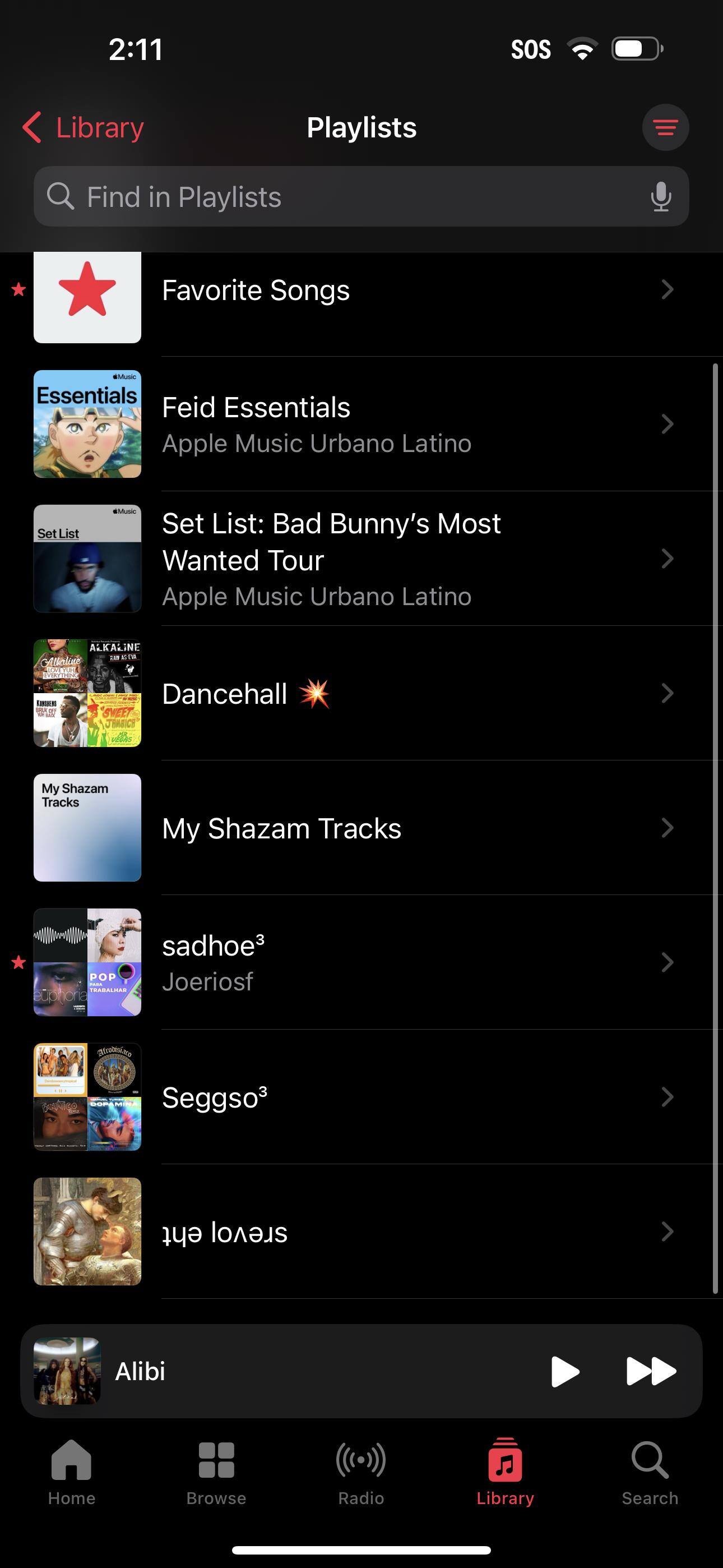
Task: Open the Dancehall playlist
Action: (x=365, y=693)
